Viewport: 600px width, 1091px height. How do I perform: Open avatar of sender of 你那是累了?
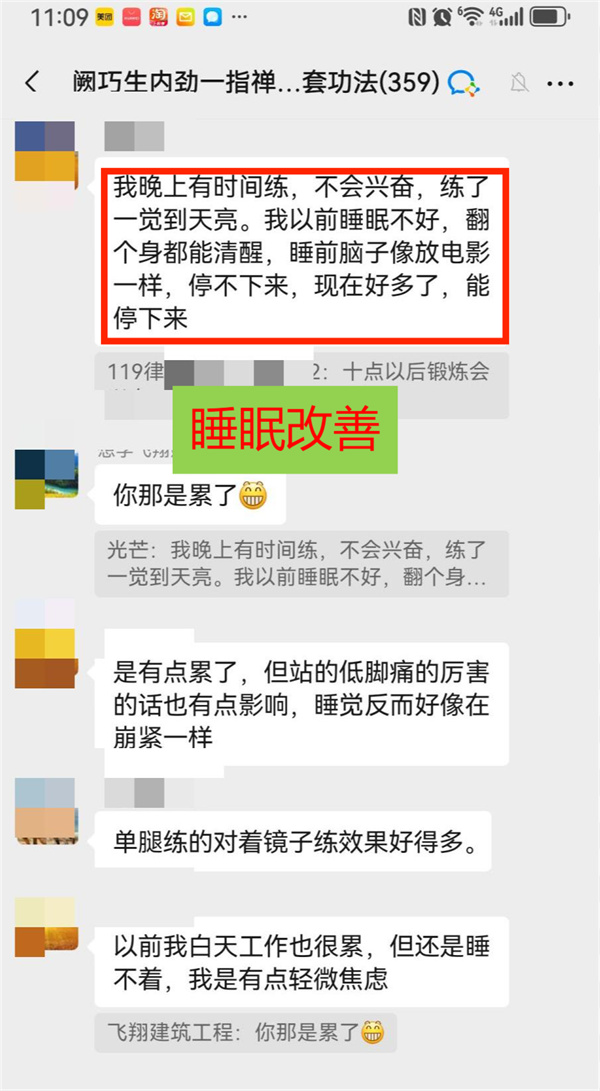pos(46,479)
